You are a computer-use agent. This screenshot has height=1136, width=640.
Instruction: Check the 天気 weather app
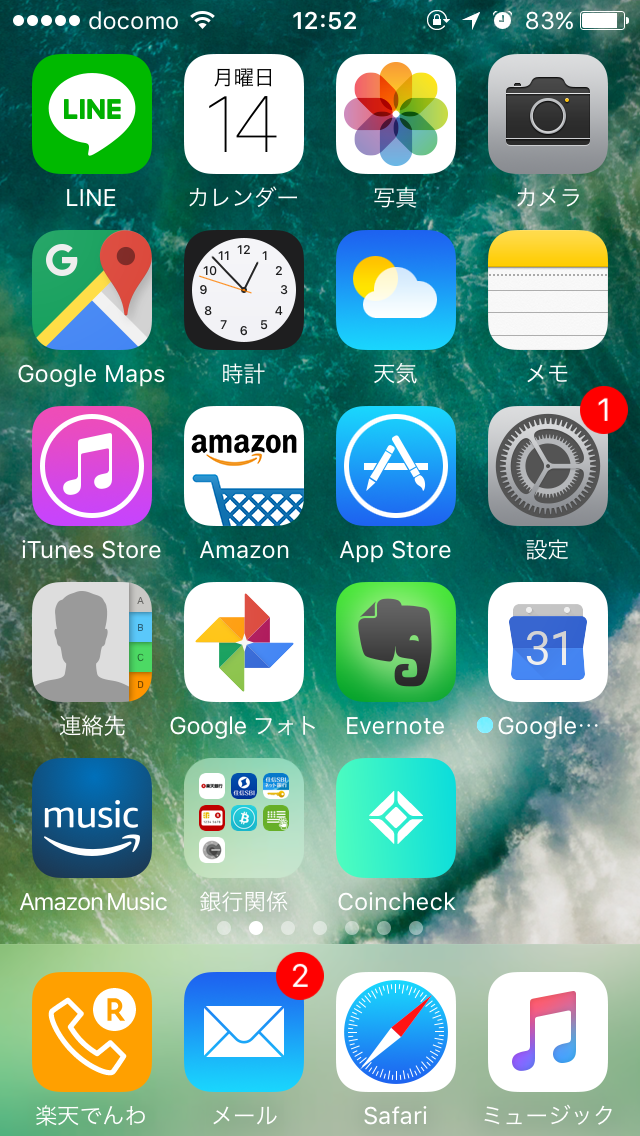pos(396,290)
